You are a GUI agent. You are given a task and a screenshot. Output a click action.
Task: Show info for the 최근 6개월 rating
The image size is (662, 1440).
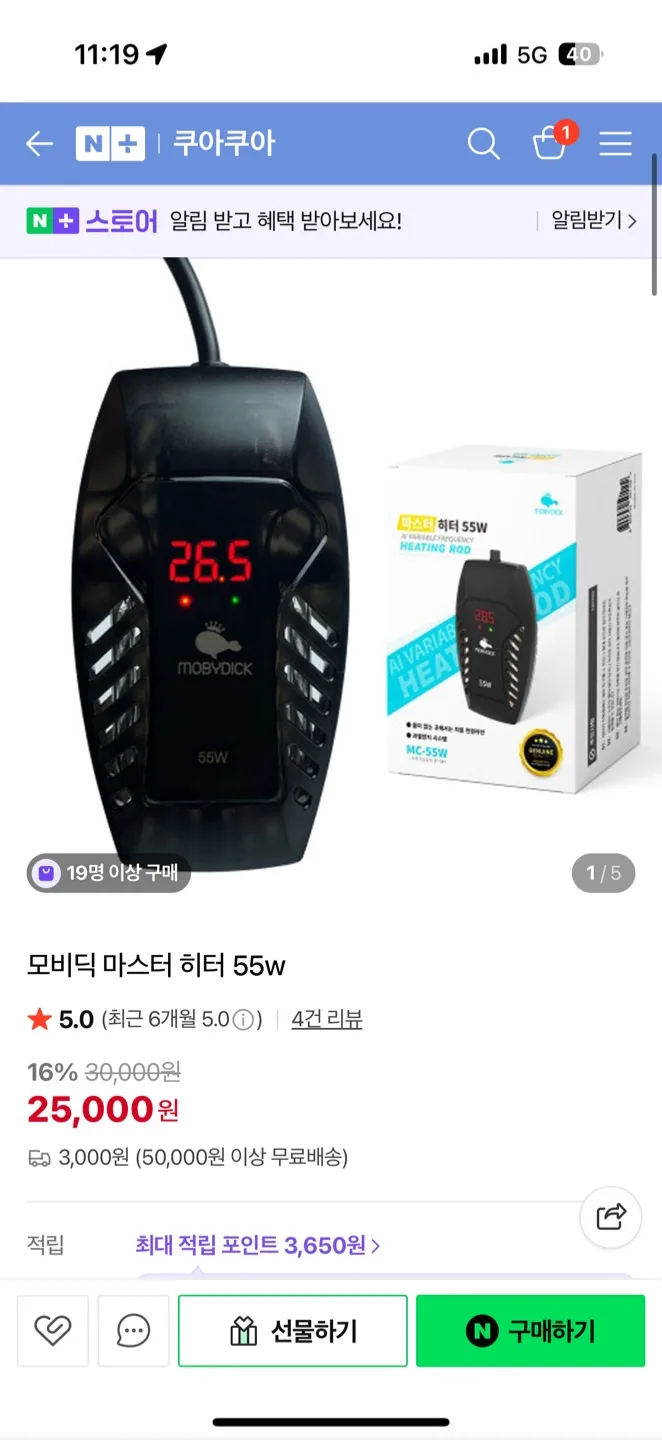click(243, 1020)
